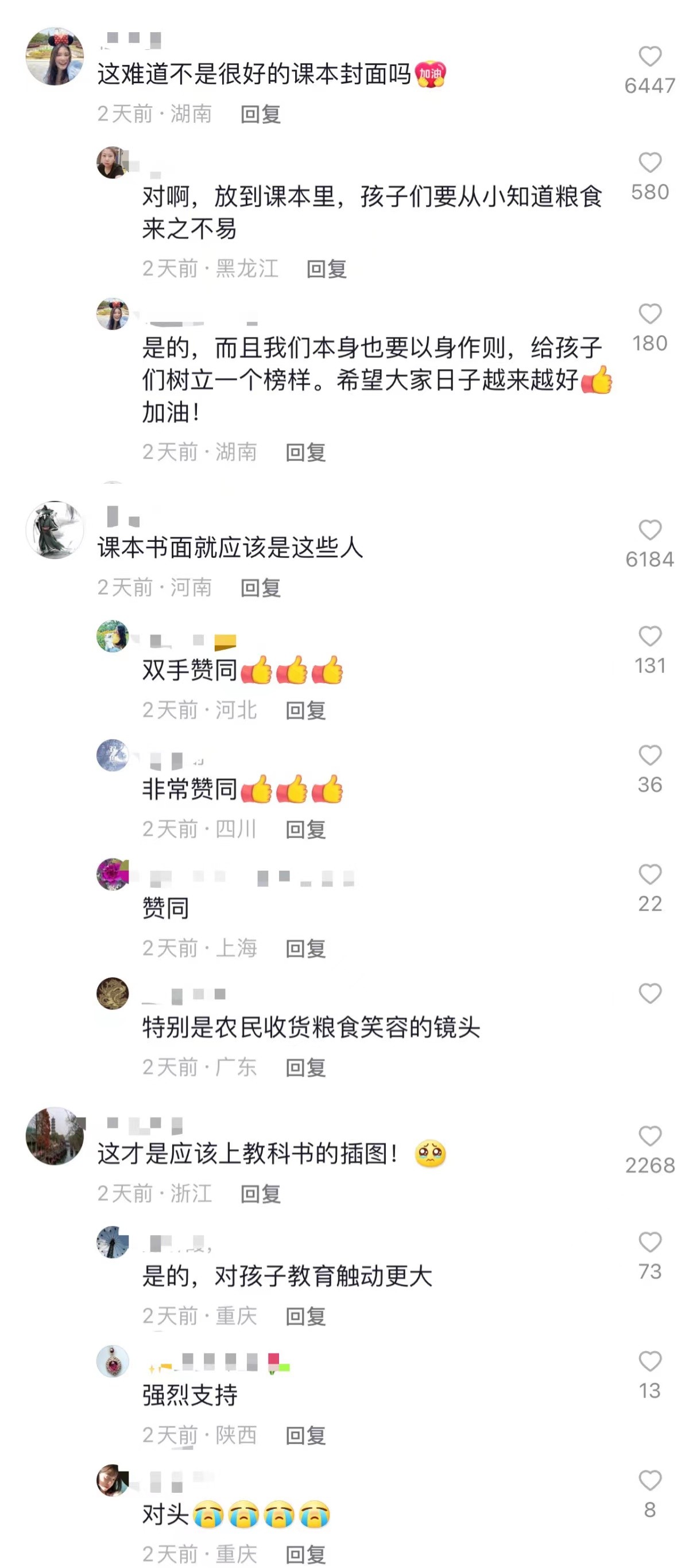Reply to the 黑龙江 comment '对啊，放到课本里'

pos(326,269)
